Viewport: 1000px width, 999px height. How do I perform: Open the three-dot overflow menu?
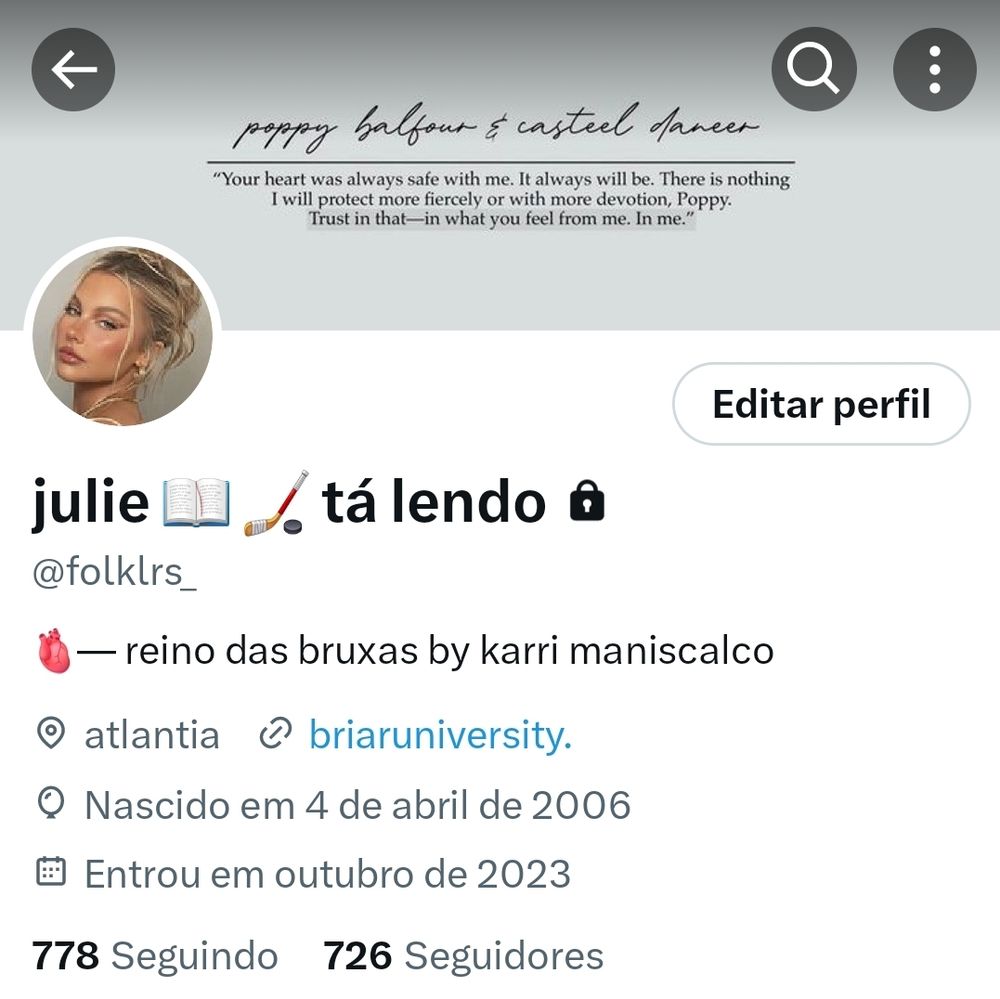pos(934,69)
